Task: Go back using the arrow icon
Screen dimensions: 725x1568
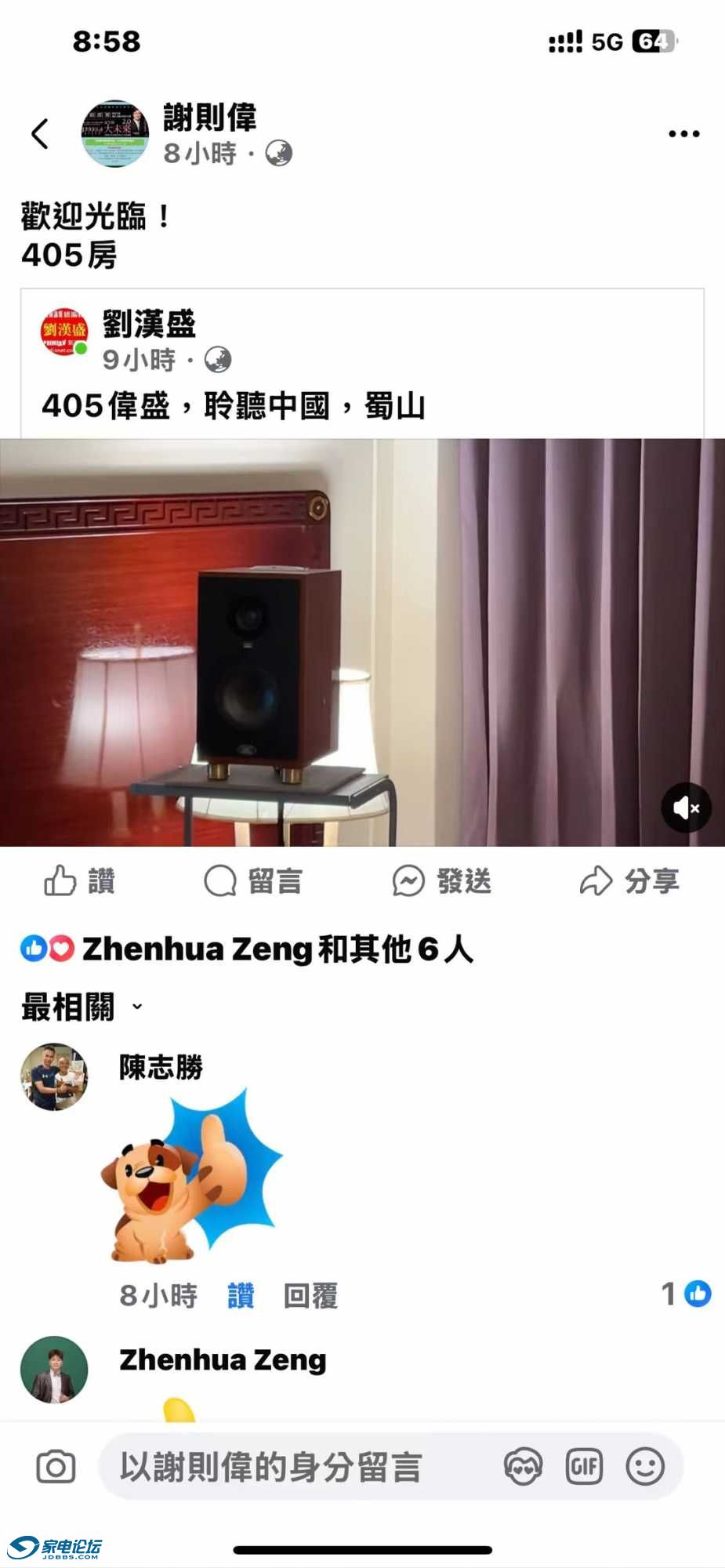Action: click(x=40, y=134)
